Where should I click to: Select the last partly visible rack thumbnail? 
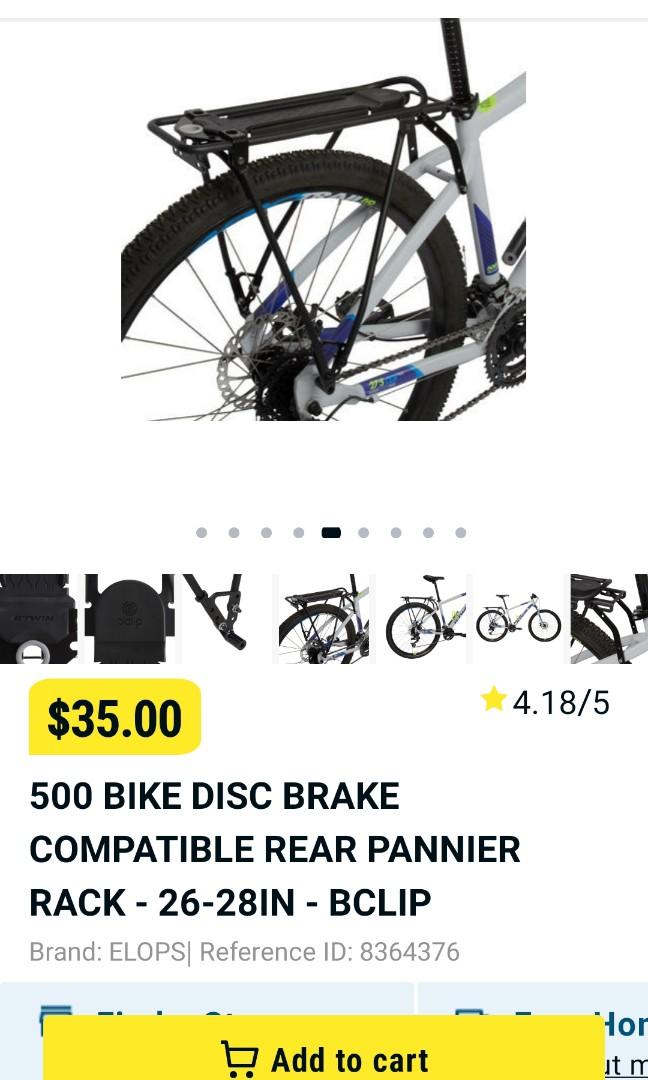click(x=610, y=618)
